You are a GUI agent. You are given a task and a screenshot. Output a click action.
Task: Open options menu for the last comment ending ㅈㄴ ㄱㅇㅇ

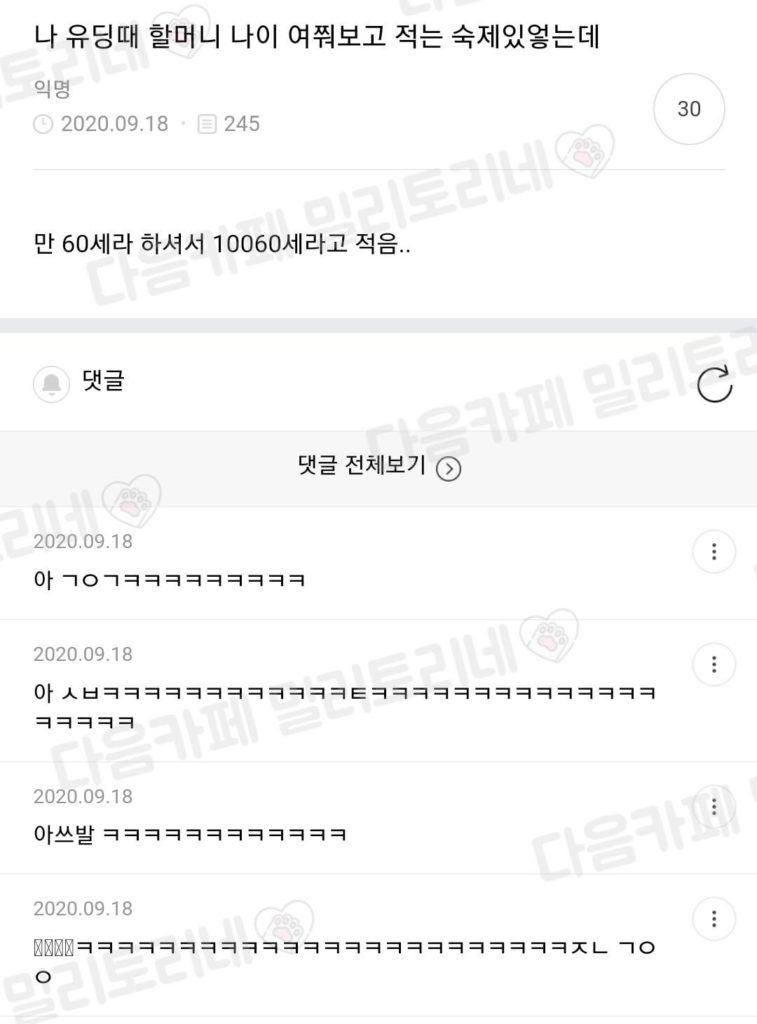coord(714,919)
